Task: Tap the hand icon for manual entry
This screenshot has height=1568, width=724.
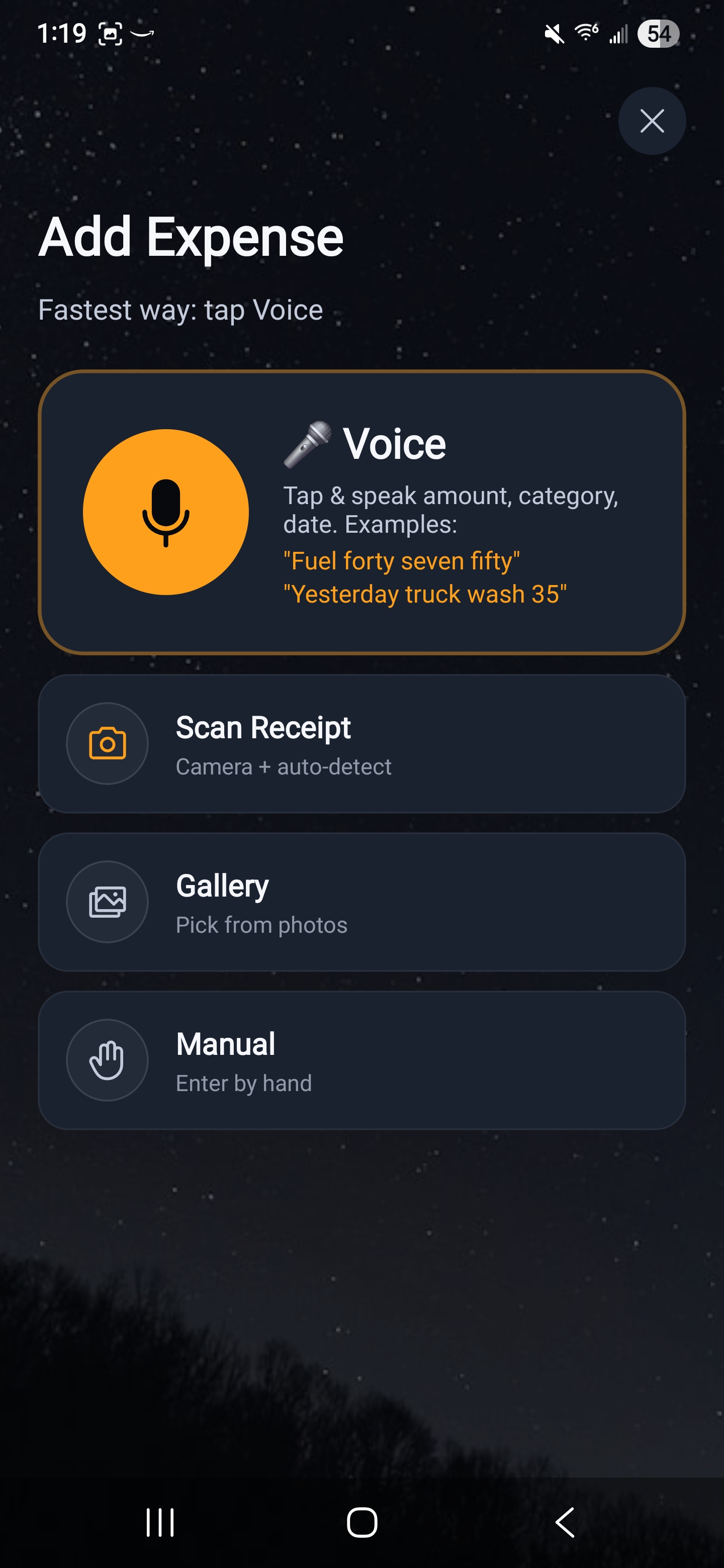Action: (x=107, y=1060)
